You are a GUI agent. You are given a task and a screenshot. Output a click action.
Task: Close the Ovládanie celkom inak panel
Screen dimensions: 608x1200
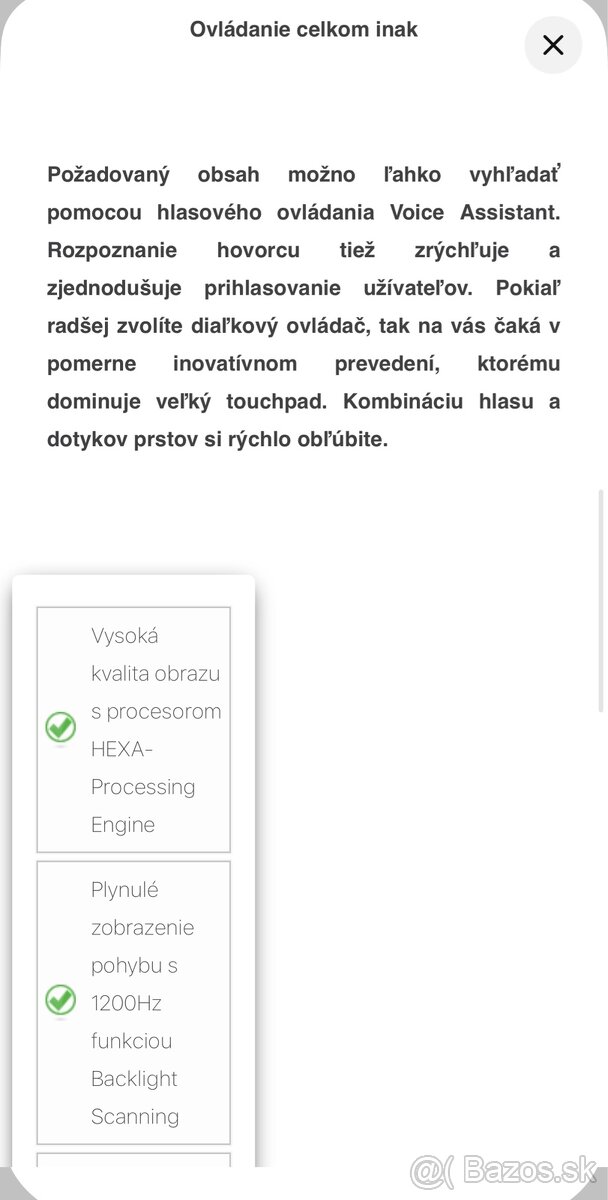pos(553,45)
